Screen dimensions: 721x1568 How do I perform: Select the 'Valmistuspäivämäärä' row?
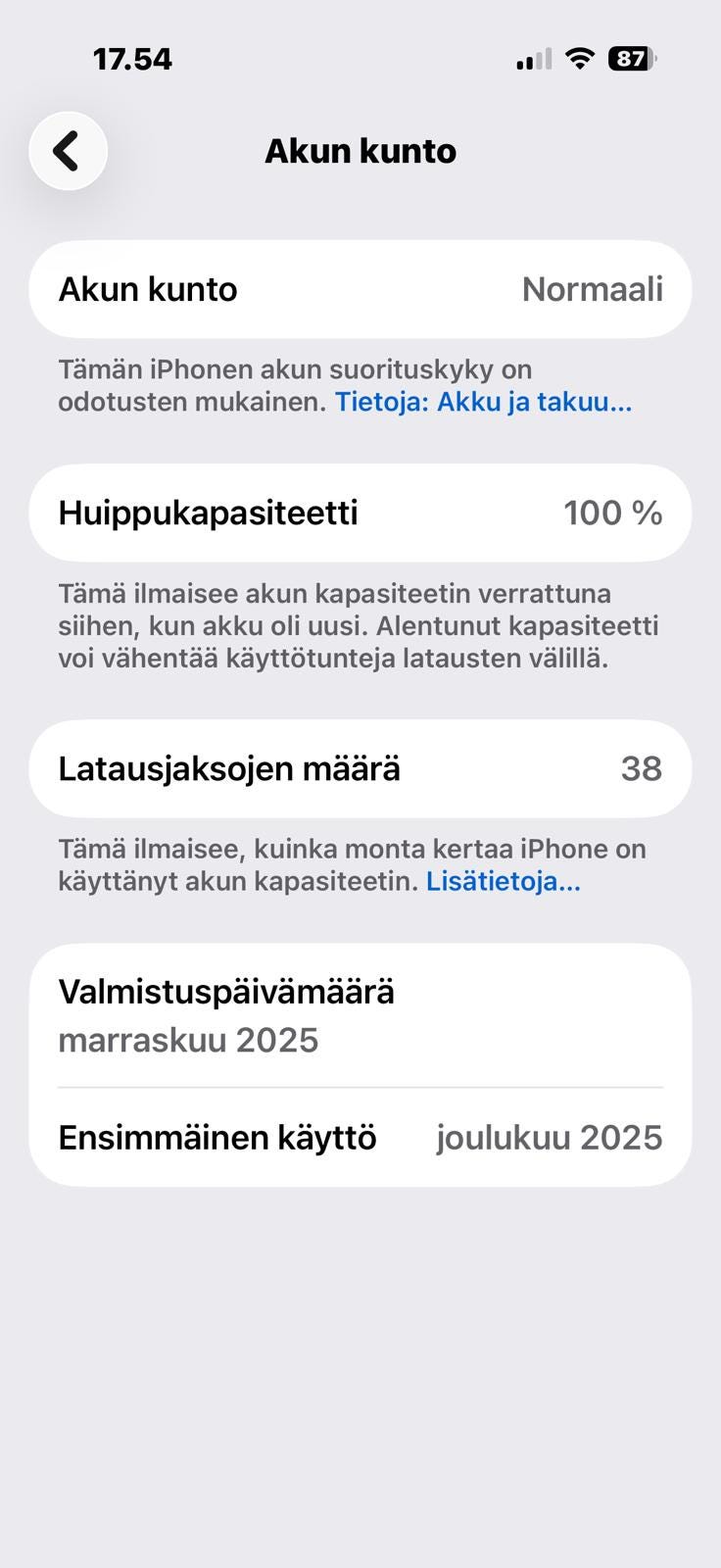click(360, 1014)
